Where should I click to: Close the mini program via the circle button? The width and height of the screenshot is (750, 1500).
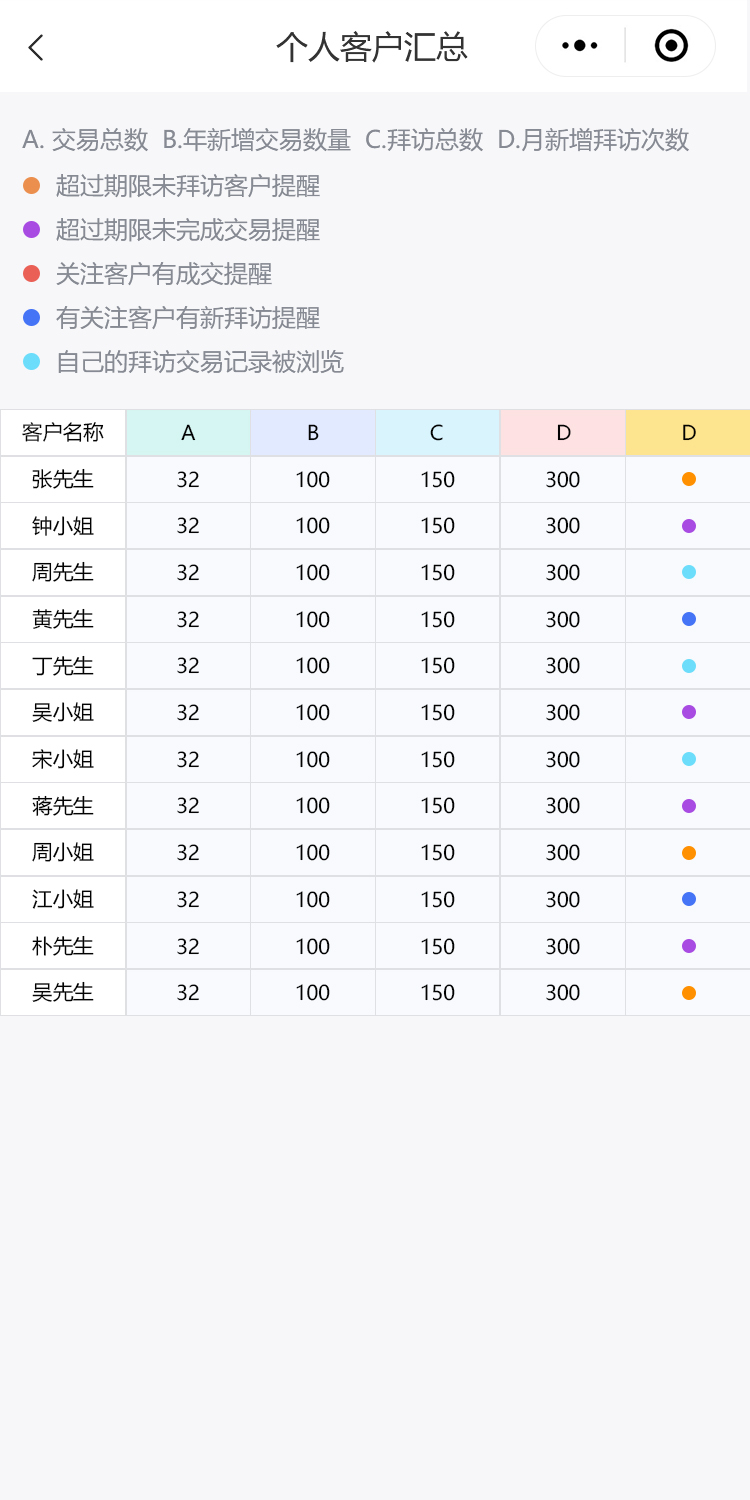point(671,46)
